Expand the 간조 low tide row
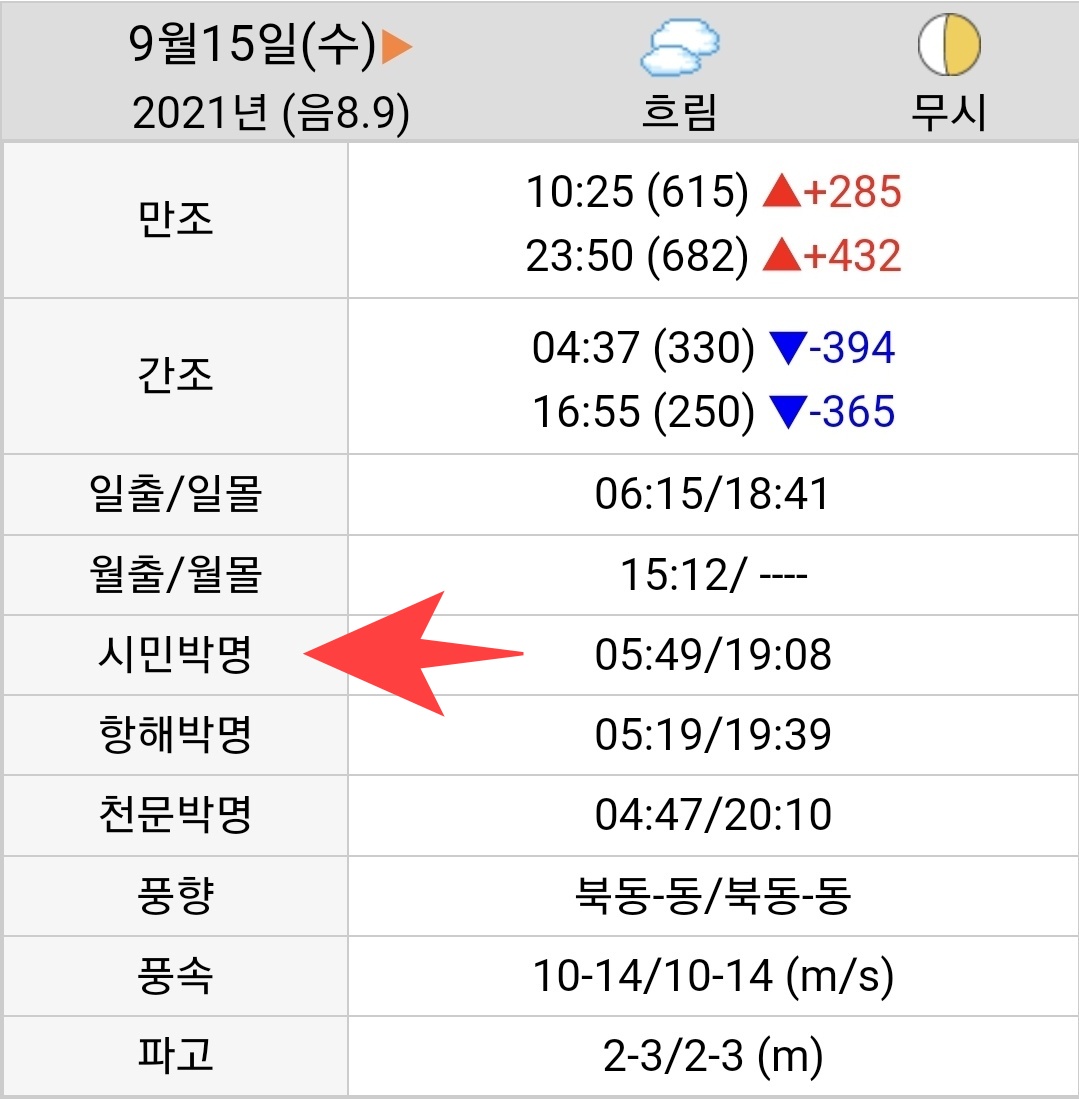The image size is (1079, 1106). point(175,375)
